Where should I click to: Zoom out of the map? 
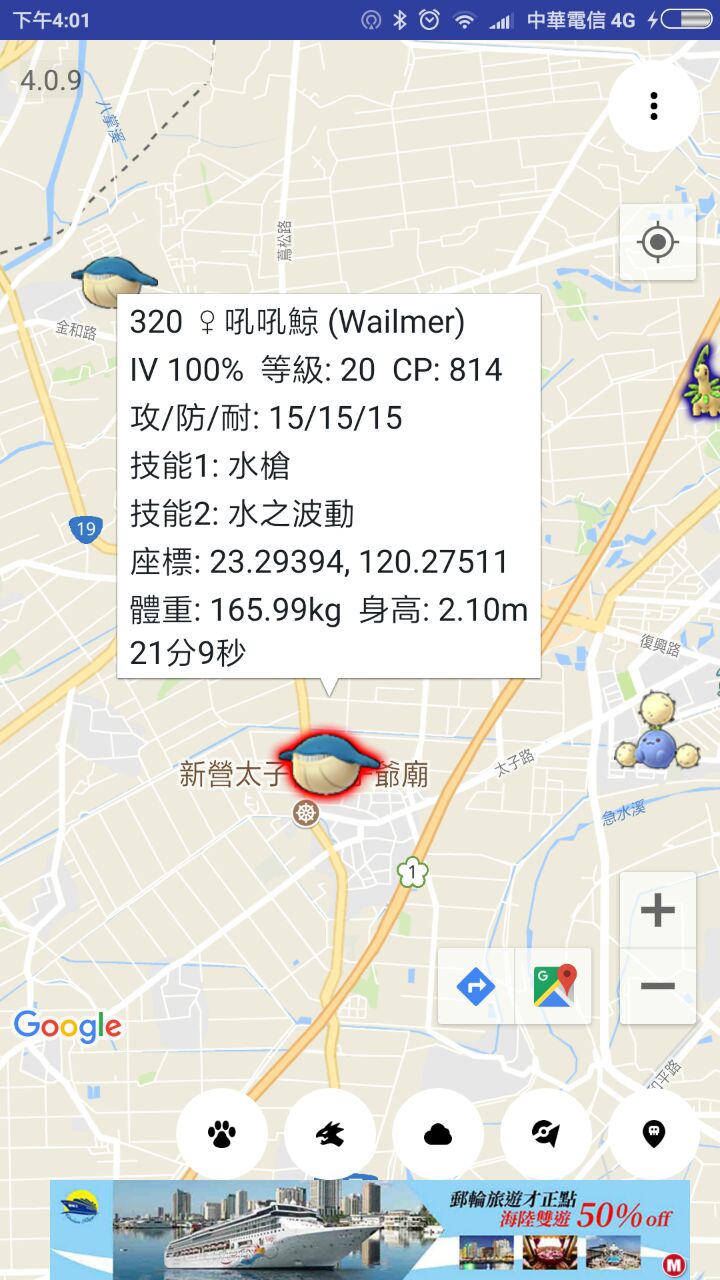pos(657,986)
